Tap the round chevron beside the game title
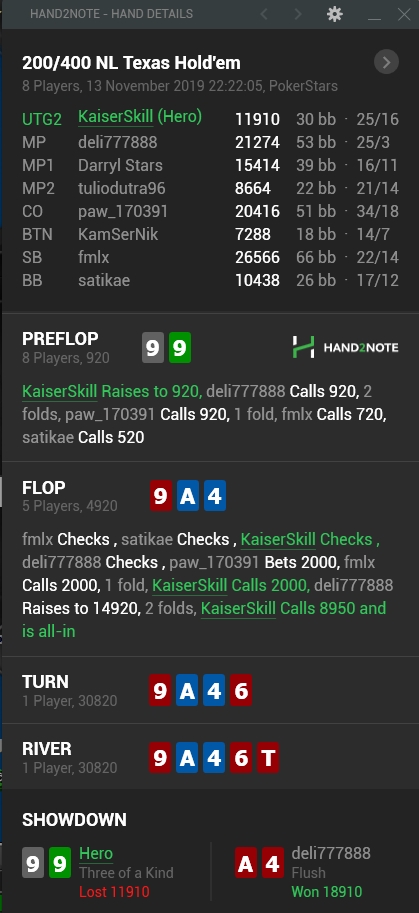The image size is (419, 913). coord(386,62)
